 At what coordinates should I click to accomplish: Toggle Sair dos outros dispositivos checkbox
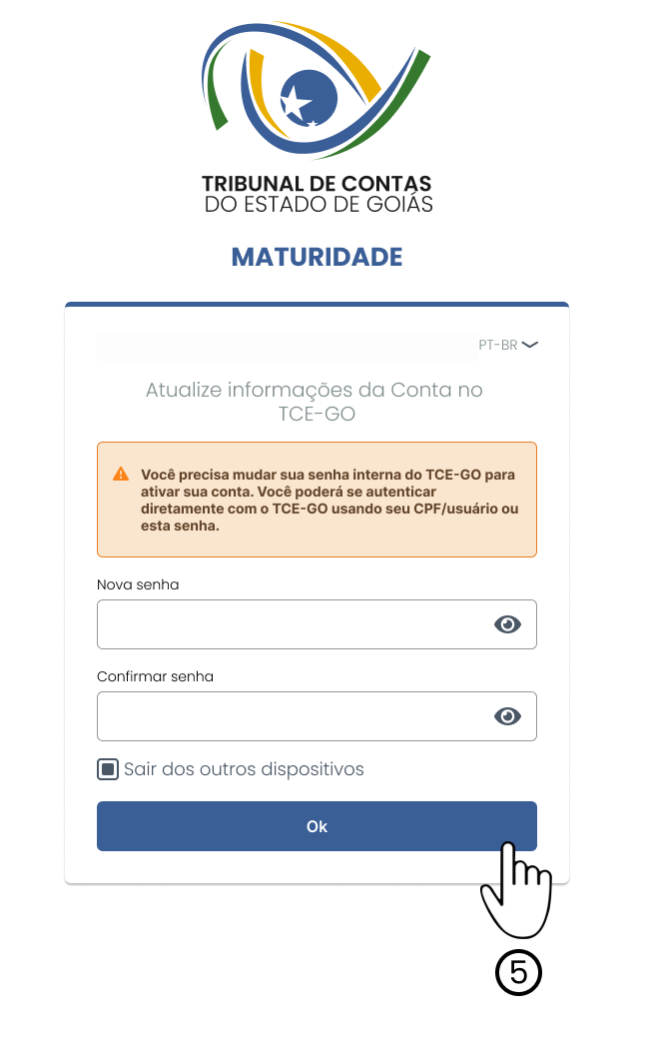(107, 769)
